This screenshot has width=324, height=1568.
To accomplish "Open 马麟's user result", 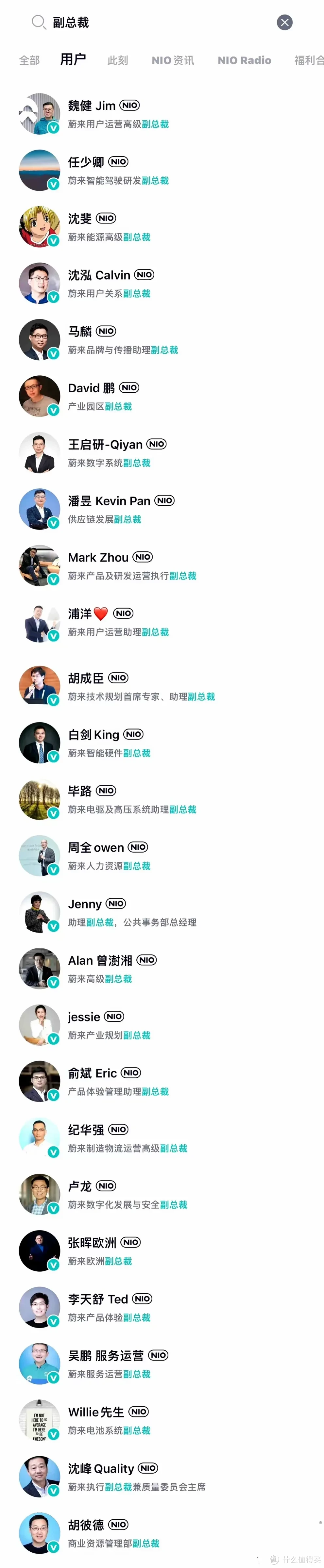I will pos(162,340).
